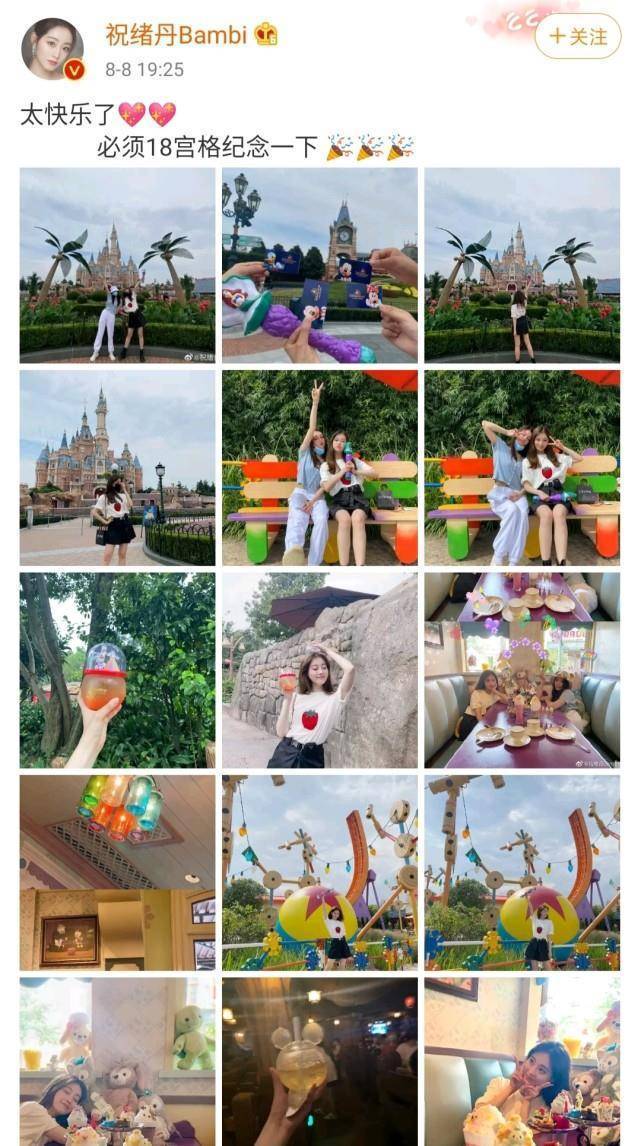Image resolution: width=641 pixels, height=1146 pixels.
Task: Open the restaurant booth mirror photo
Action: [x=522, y=670]
